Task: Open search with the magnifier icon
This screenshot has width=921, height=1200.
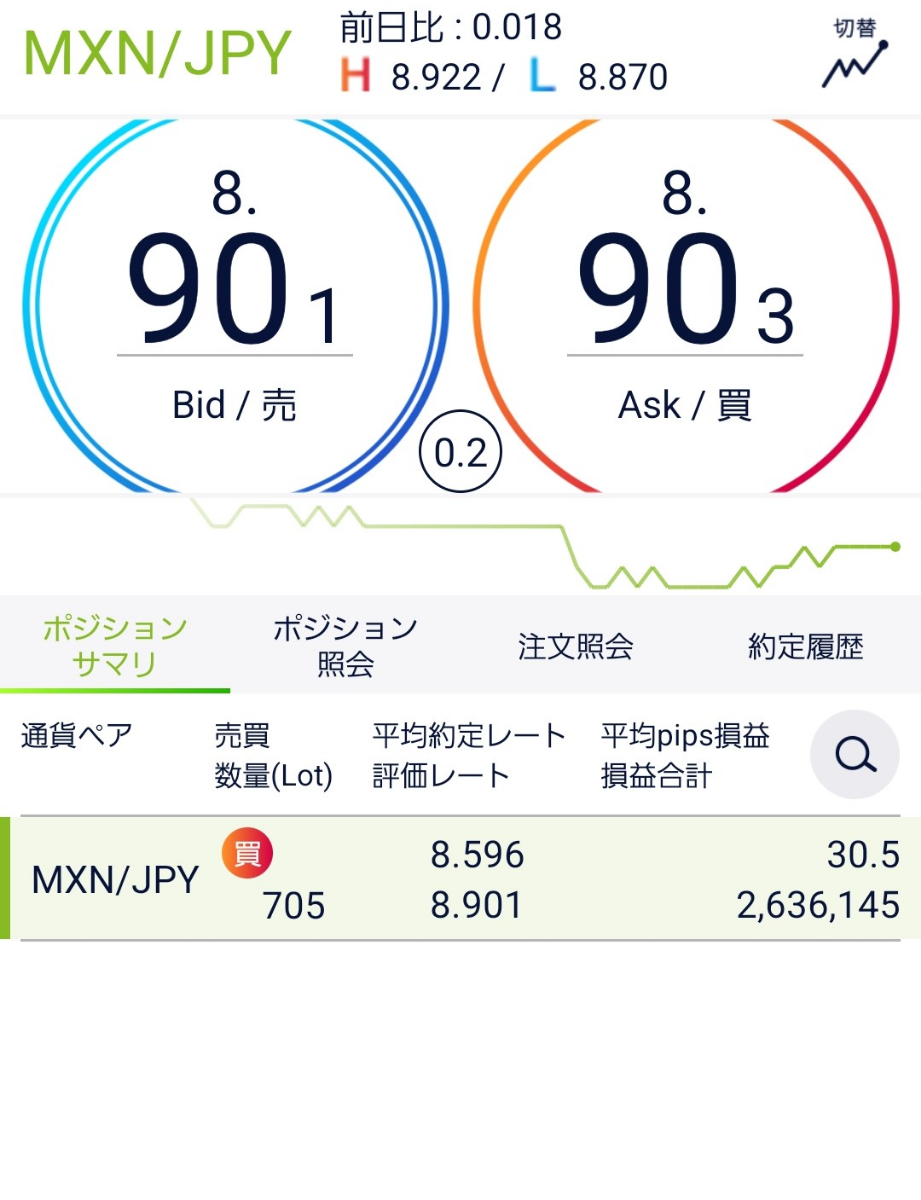Action: tap(855, 755)
